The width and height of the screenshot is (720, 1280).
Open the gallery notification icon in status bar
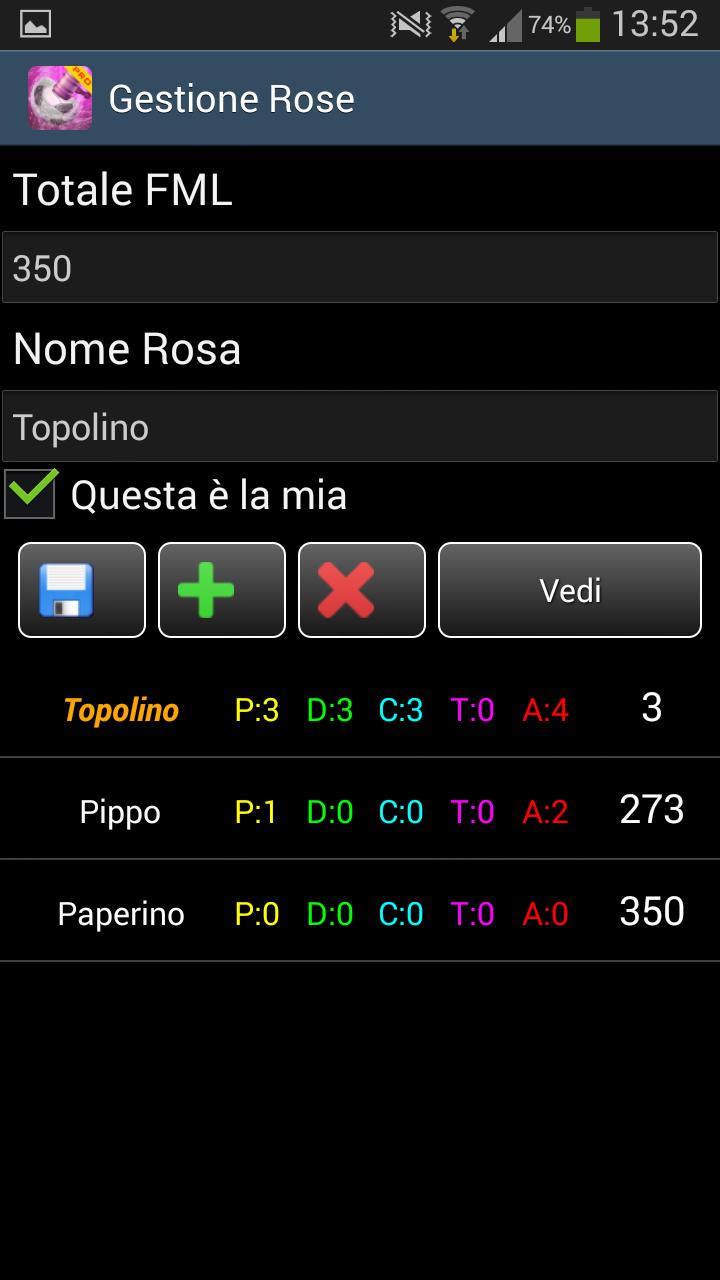34,22
